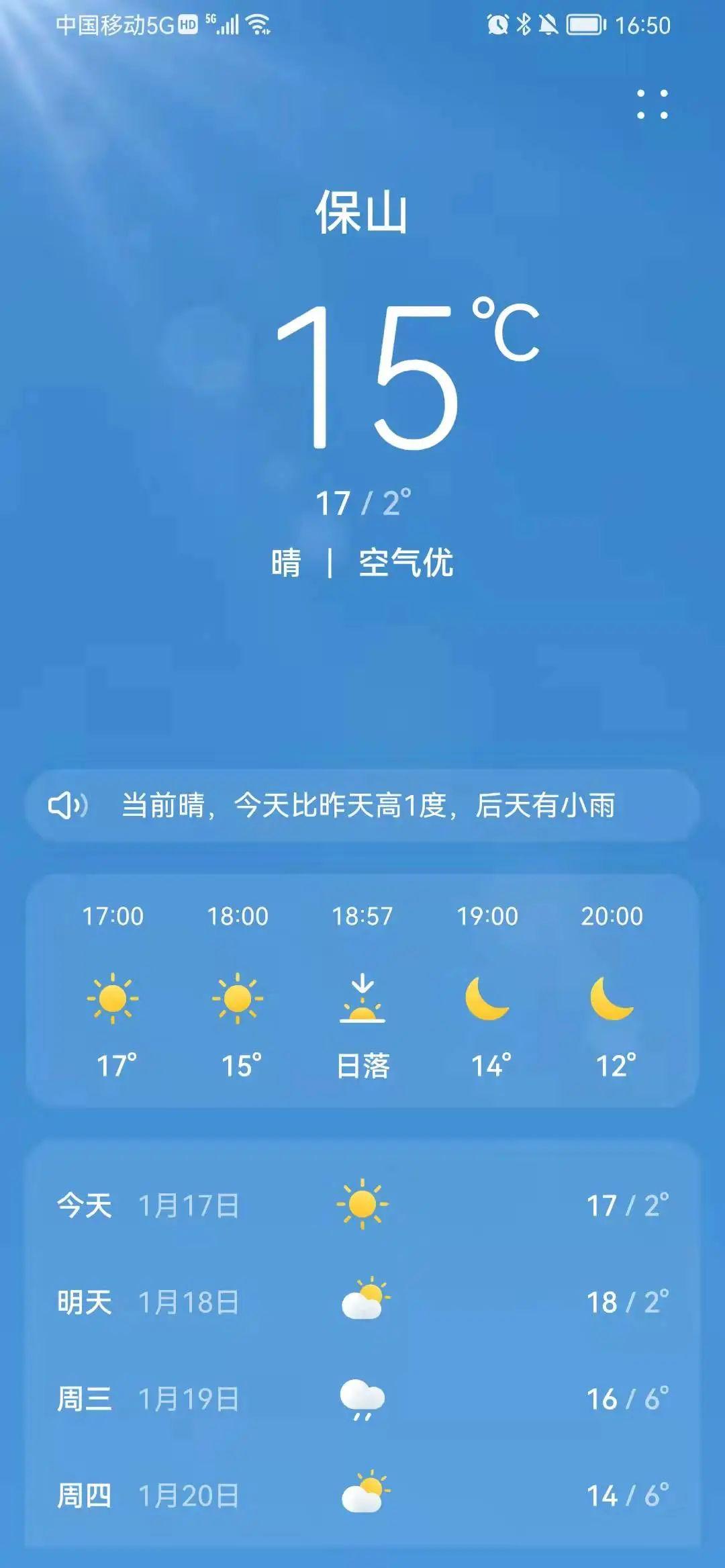Play the voice weather broadcast speaker icon
Viewport: 725px width, 1568px height.
click(68, 804)
